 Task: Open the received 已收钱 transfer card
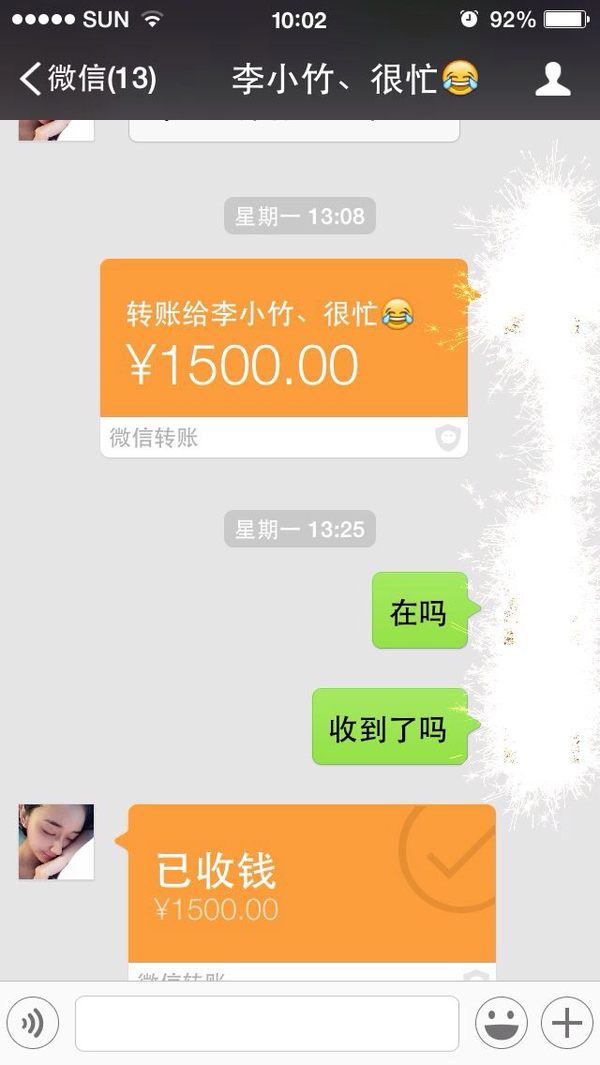click(311, 883)
